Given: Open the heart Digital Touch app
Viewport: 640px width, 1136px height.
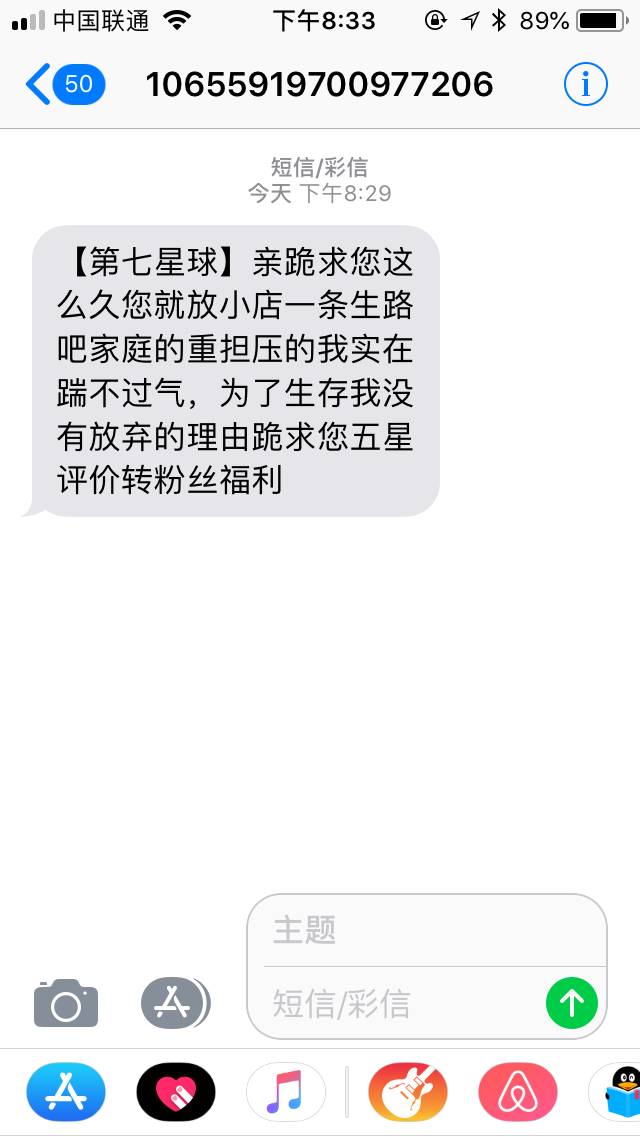Looking at the screenshot, I should click(x=176, y=1092).
